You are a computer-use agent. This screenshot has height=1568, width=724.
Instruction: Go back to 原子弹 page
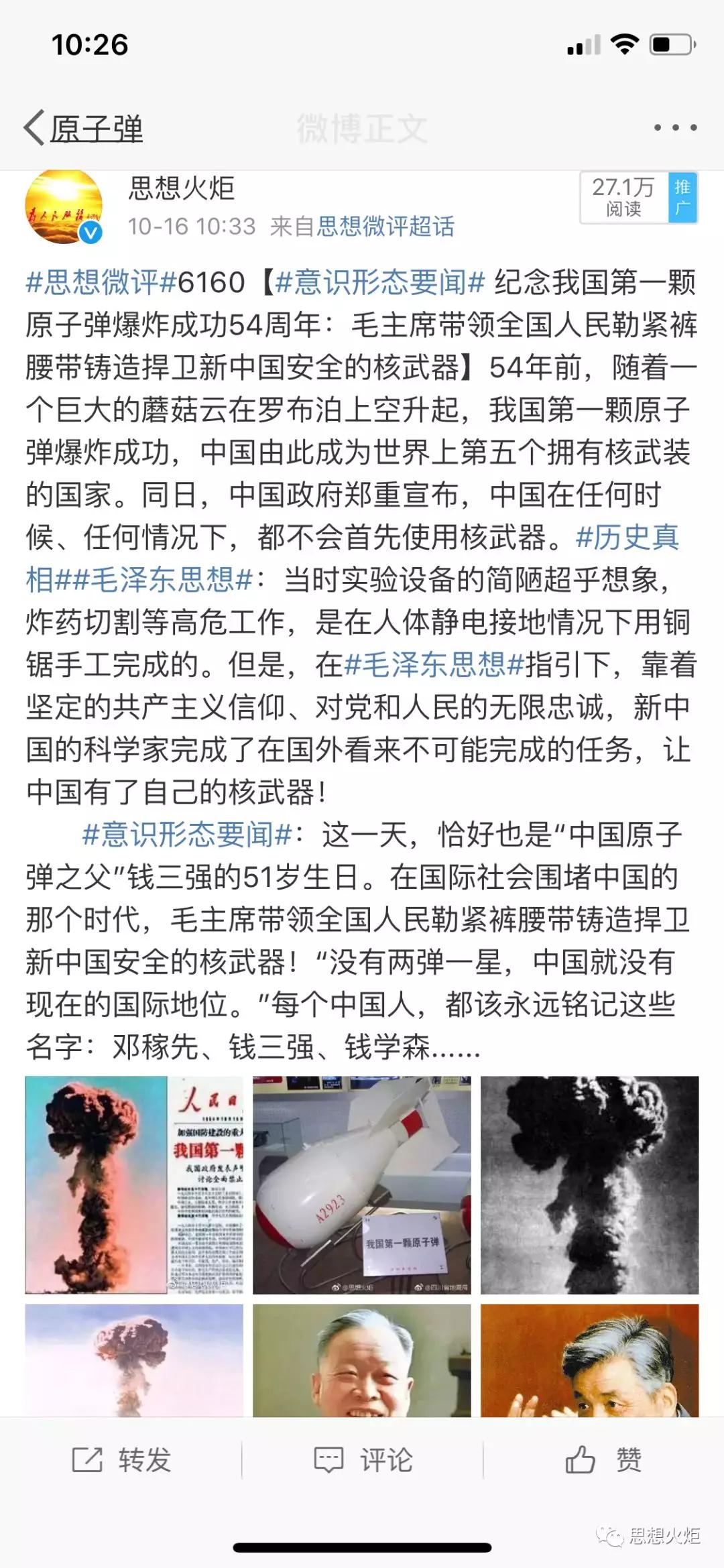click(x=84, y=128)
